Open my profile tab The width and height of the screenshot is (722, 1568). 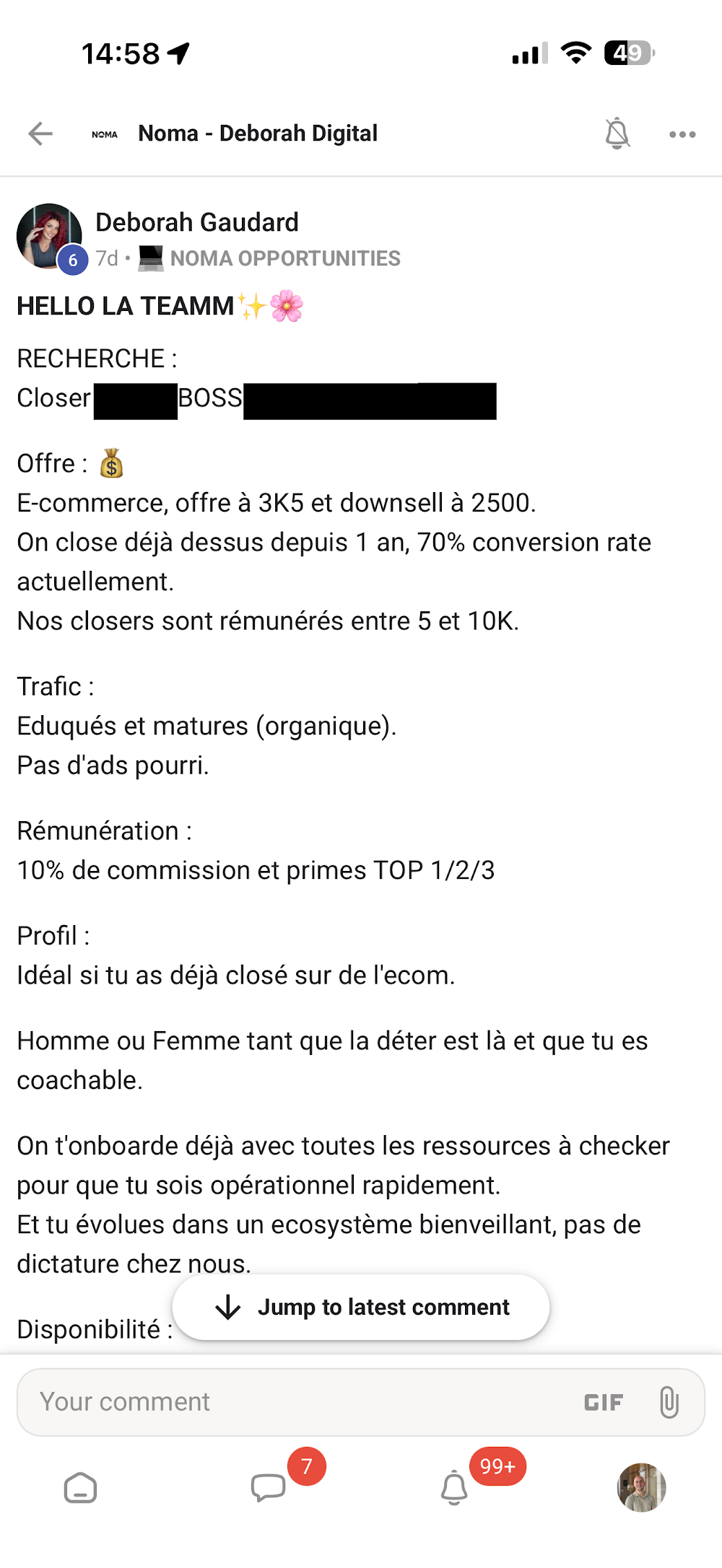pos(641,1487)
